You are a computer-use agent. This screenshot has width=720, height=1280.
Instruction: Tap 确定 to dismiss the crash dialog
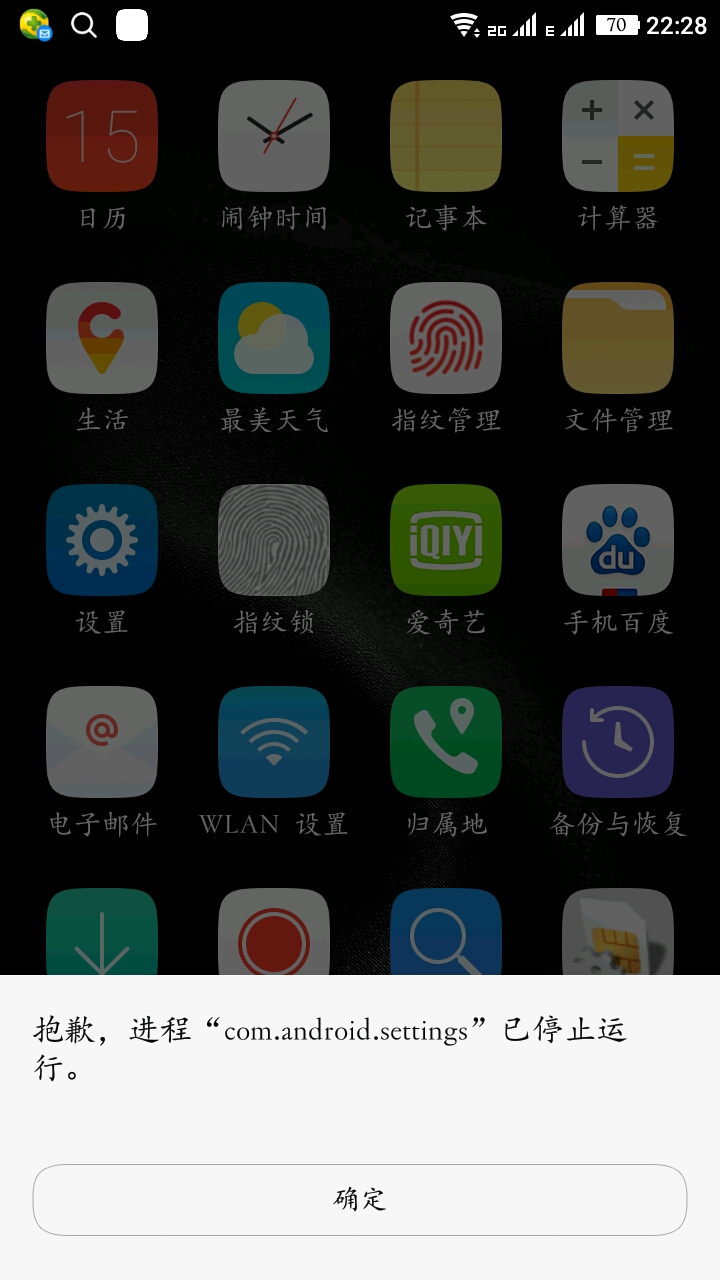click(360, 1199)
